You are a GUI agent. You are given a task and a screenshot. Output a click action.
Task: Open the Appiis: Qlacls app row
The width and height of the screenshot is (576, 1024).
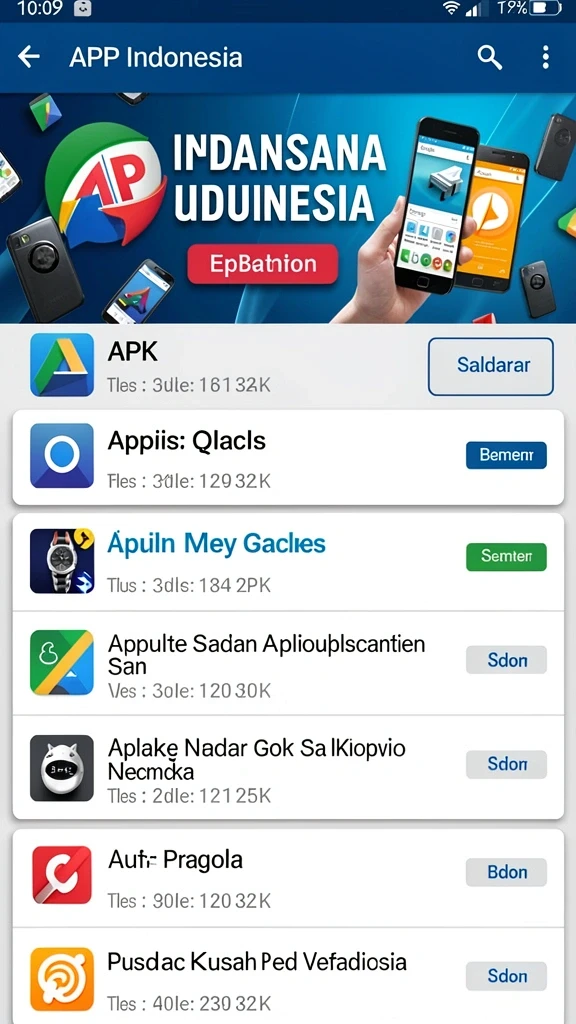pyautogui.click(x=288, y=457)
